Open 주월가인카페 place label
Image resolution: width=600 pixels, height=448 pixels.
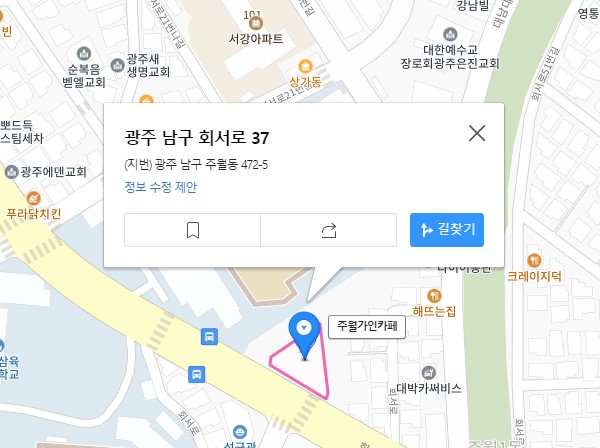(366, 326)
